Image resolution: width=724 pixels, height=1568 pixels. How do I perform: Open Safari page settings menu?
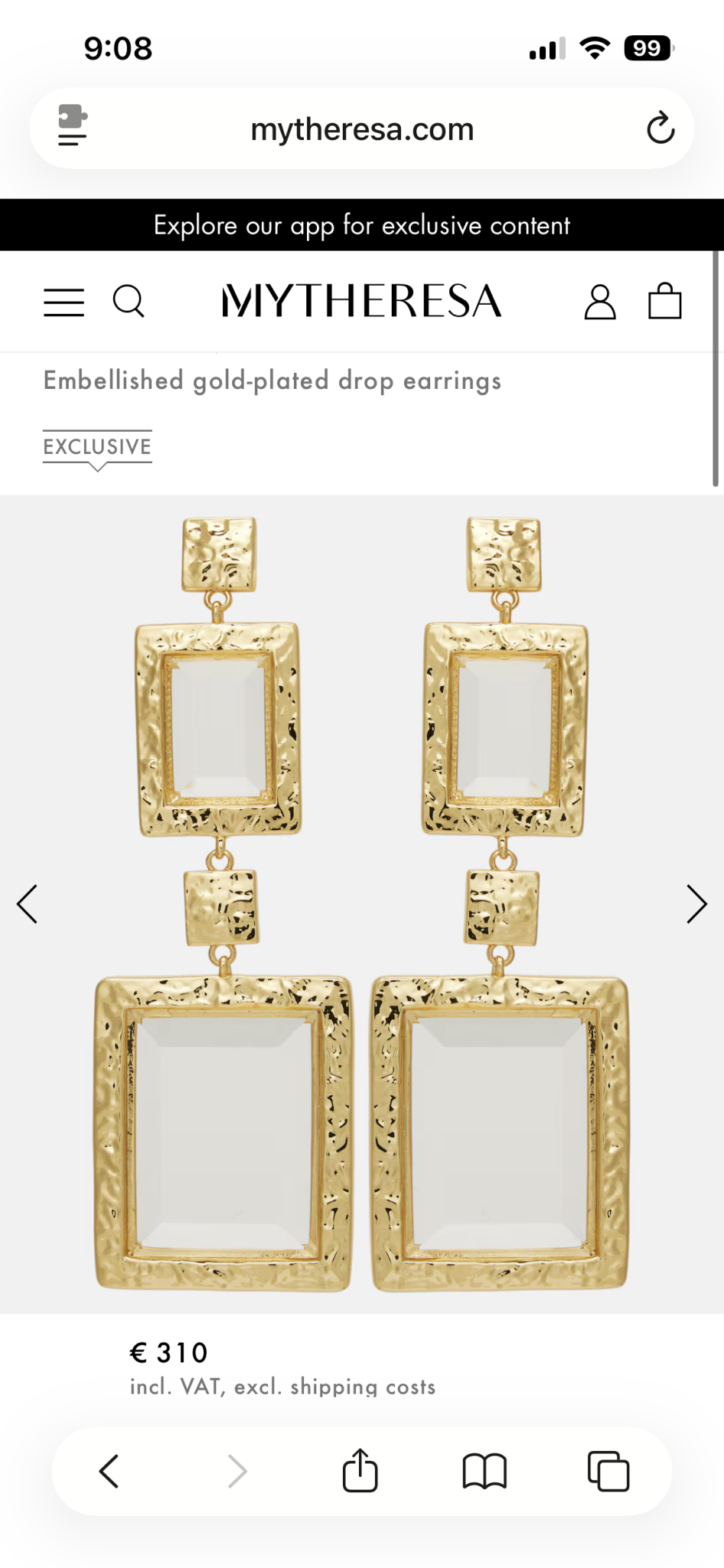coord(73,126)
